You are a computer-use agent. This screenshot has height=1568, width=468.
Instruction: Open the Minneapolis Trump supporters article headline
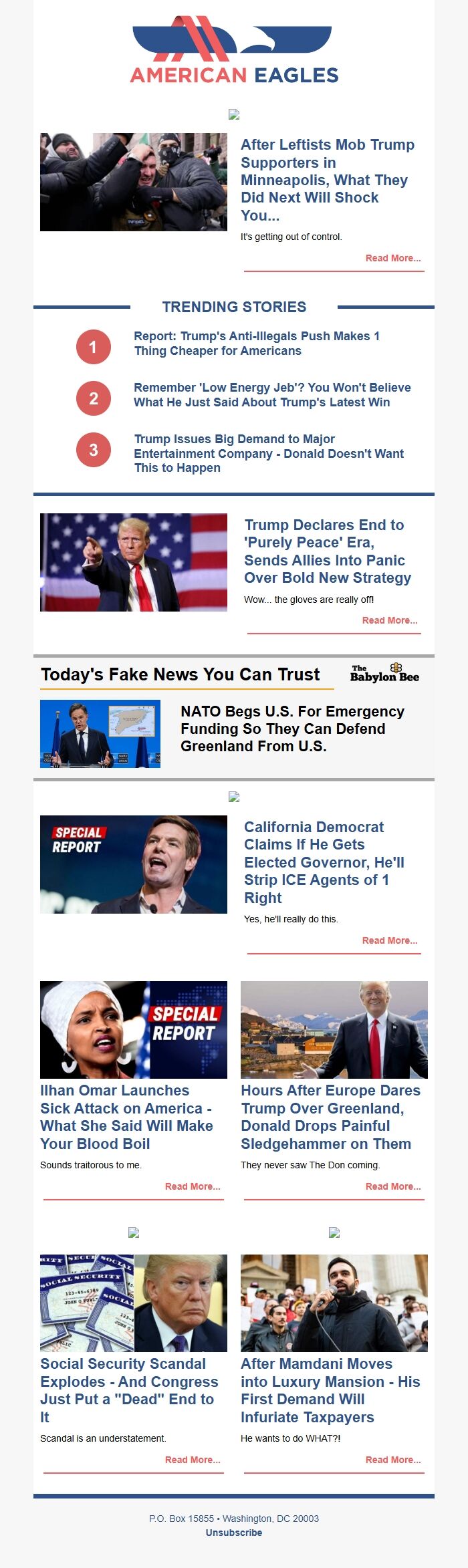tap(327, 180)
